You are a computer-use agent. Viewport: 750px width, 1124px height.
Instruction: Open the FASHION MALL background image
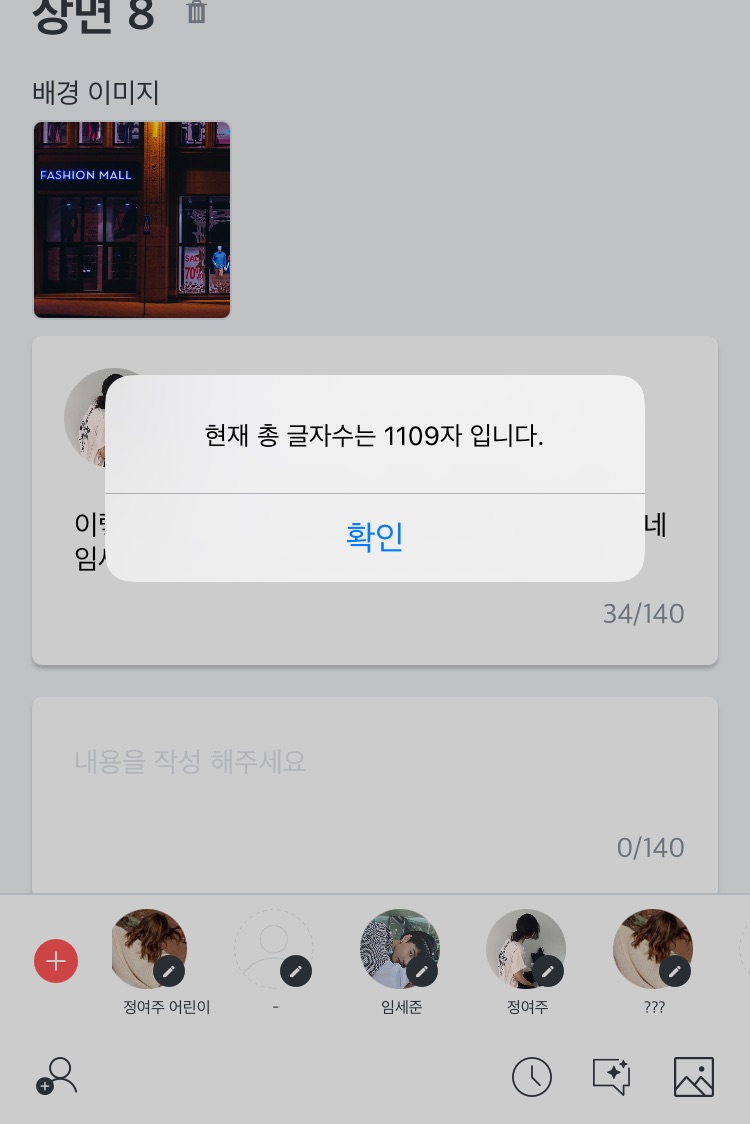point(132,220)
